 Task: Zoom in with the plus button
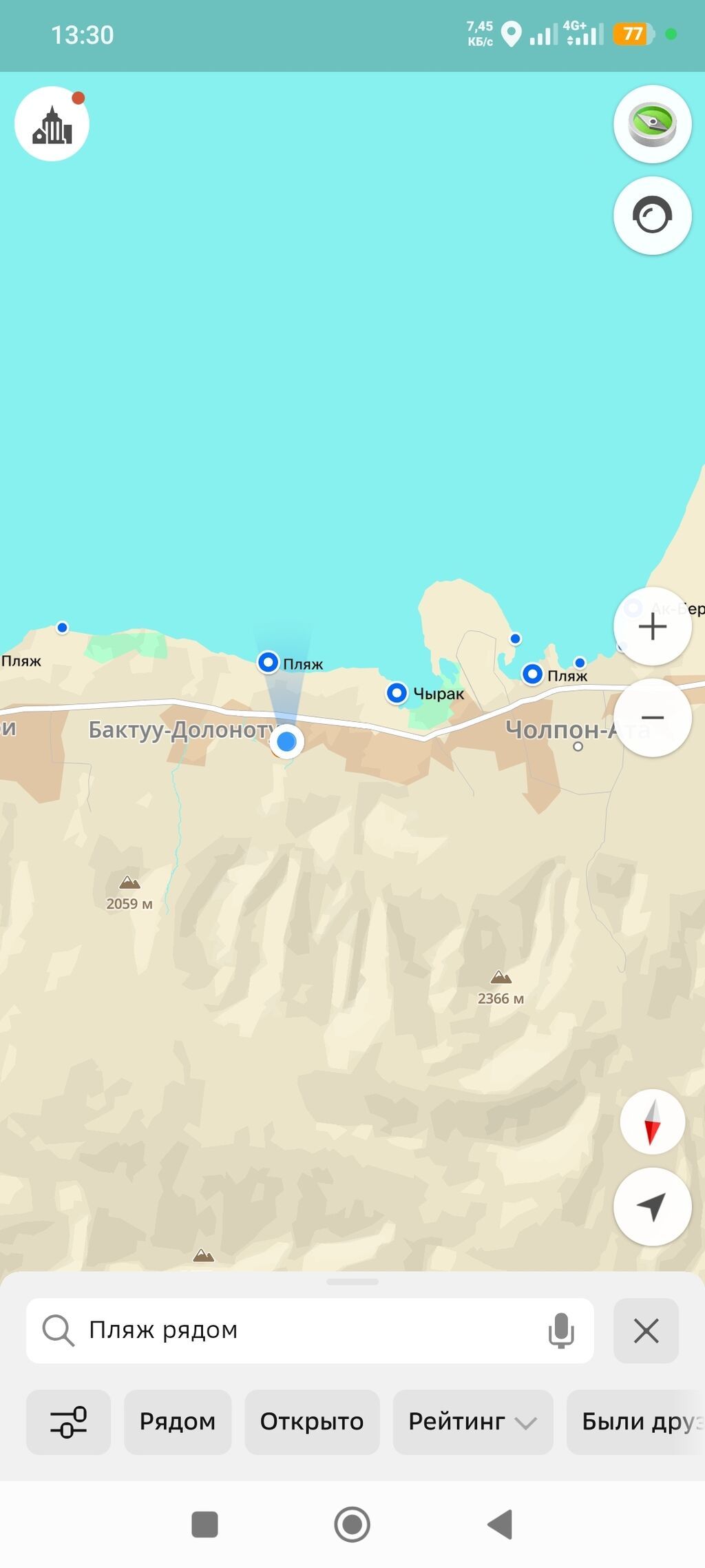click(x=652, y=627)
